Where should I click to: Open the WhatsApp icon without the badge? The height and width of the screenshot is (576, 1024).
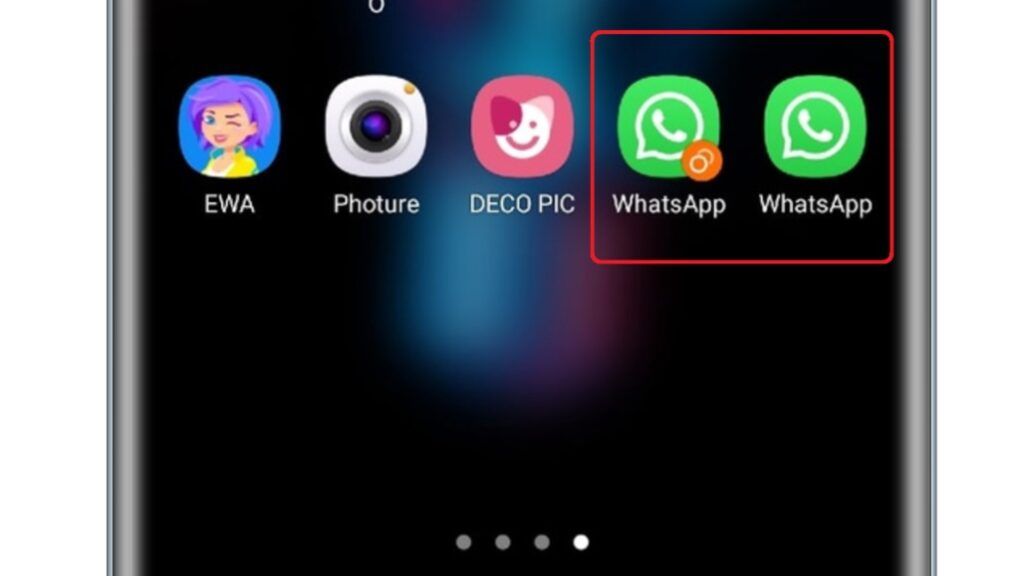pos(815,127)
